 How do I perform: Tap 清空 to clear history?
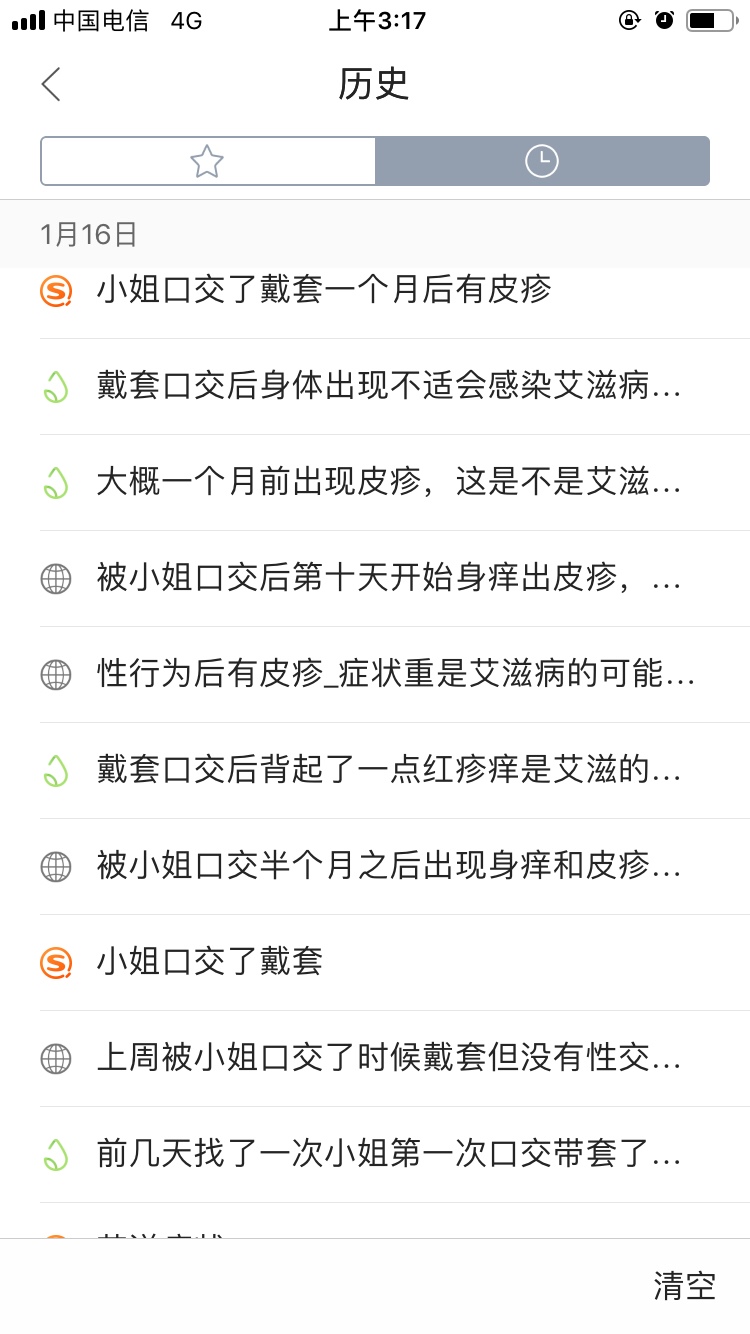pyautogui.click(x=685, y=1286)
